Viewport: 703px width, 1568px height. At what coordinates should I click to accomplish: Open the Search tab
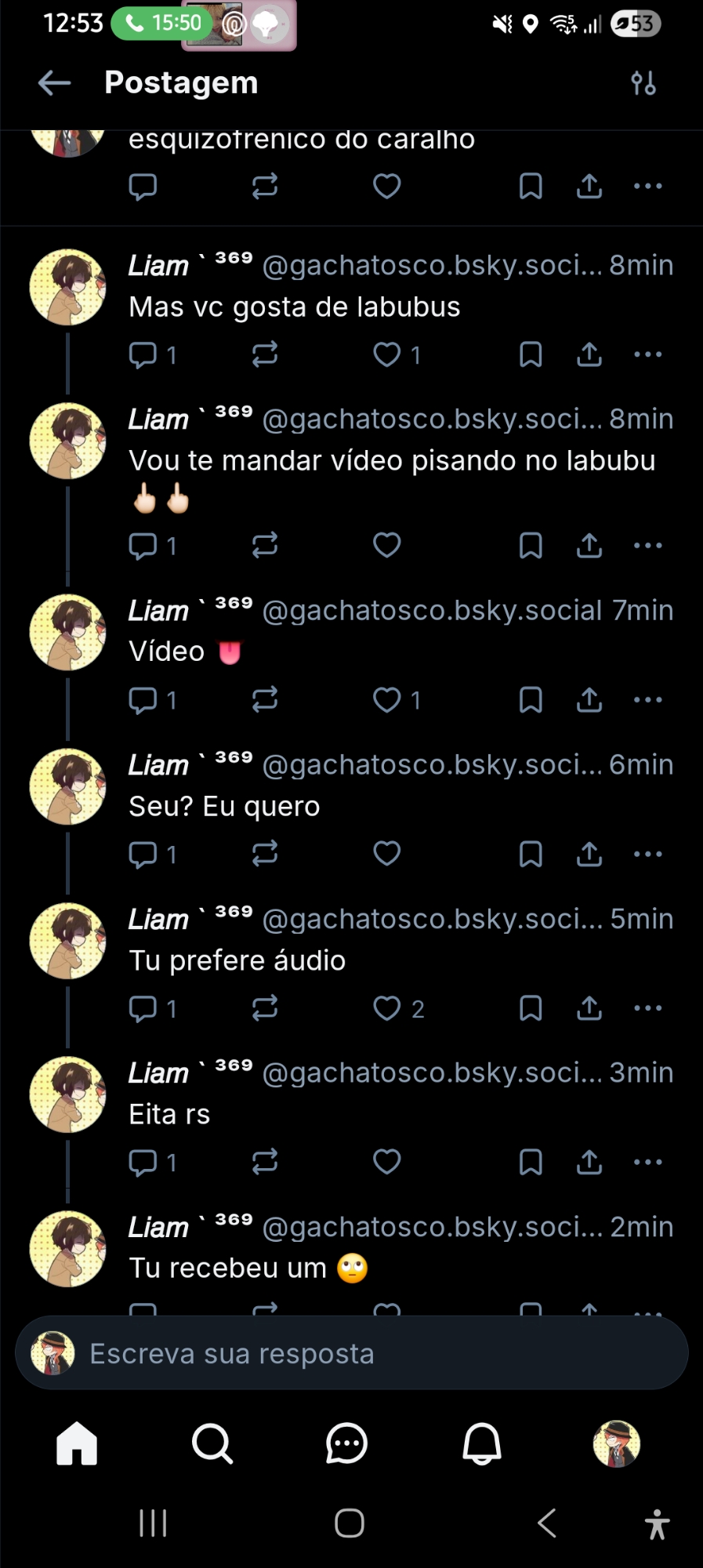point(212,1443)
